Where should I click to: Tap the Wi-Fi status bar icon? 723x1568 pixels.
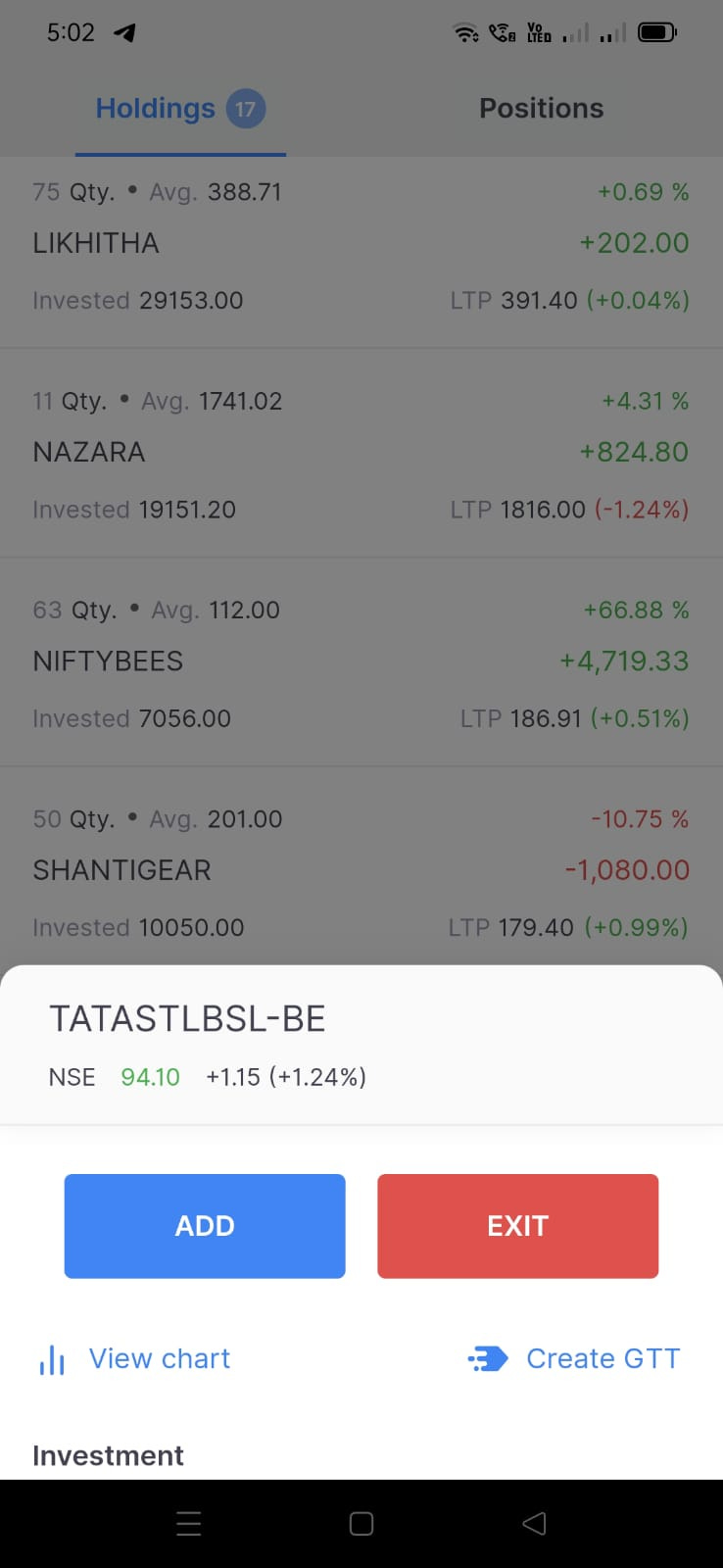pyautogui.click(x=466, y=31)
